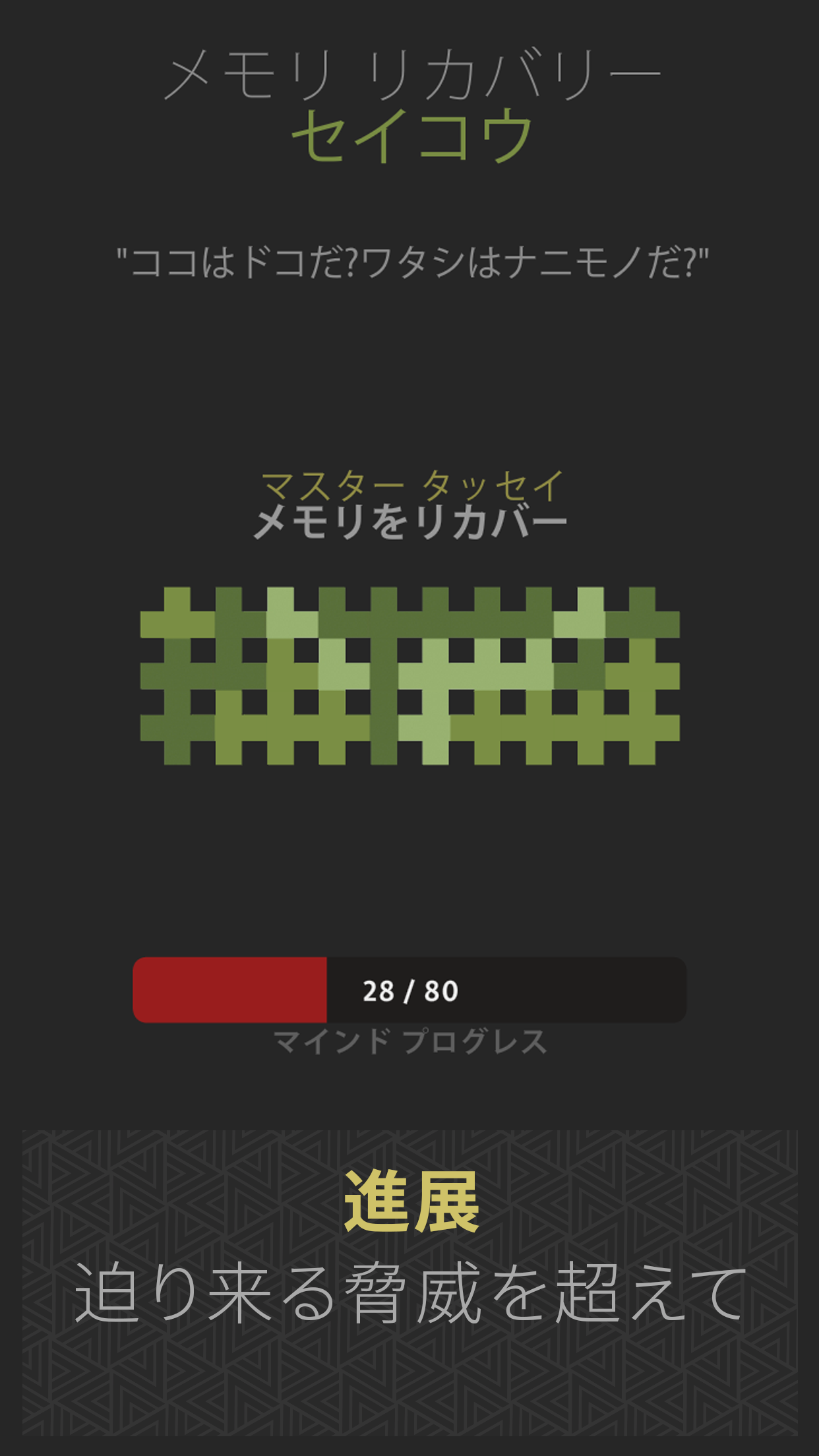Tap the 28 / 80 progress bar
This screenshot has width=819, height=1456.
click(409, 989)
